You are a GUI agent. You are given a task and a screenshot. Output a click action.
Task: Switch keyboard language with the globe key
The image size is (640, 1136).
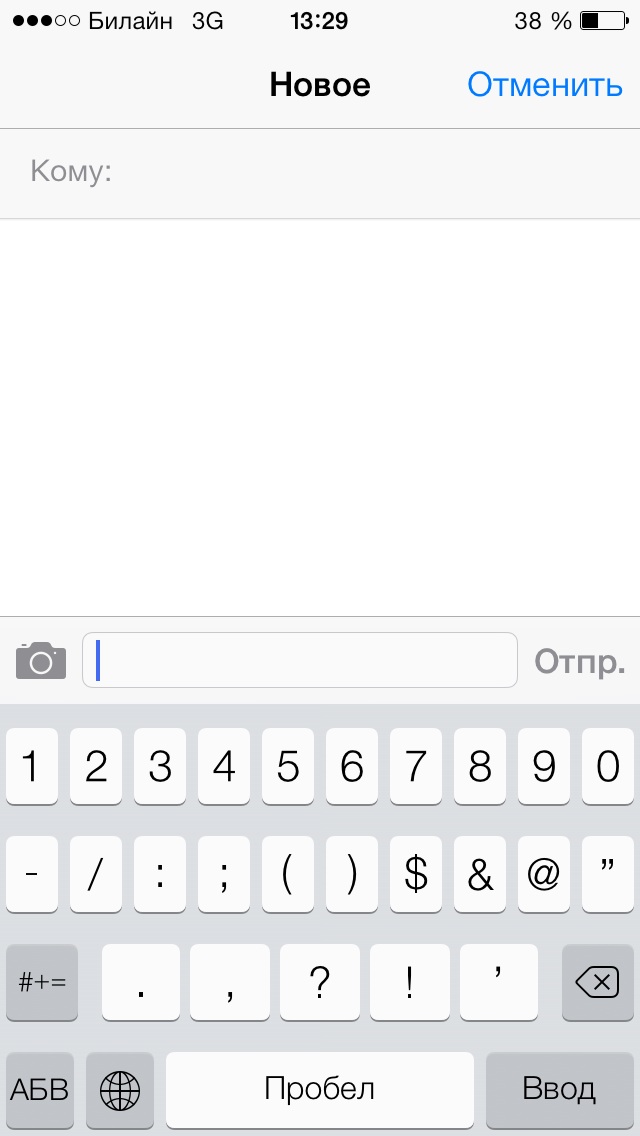pos(120,1088)
